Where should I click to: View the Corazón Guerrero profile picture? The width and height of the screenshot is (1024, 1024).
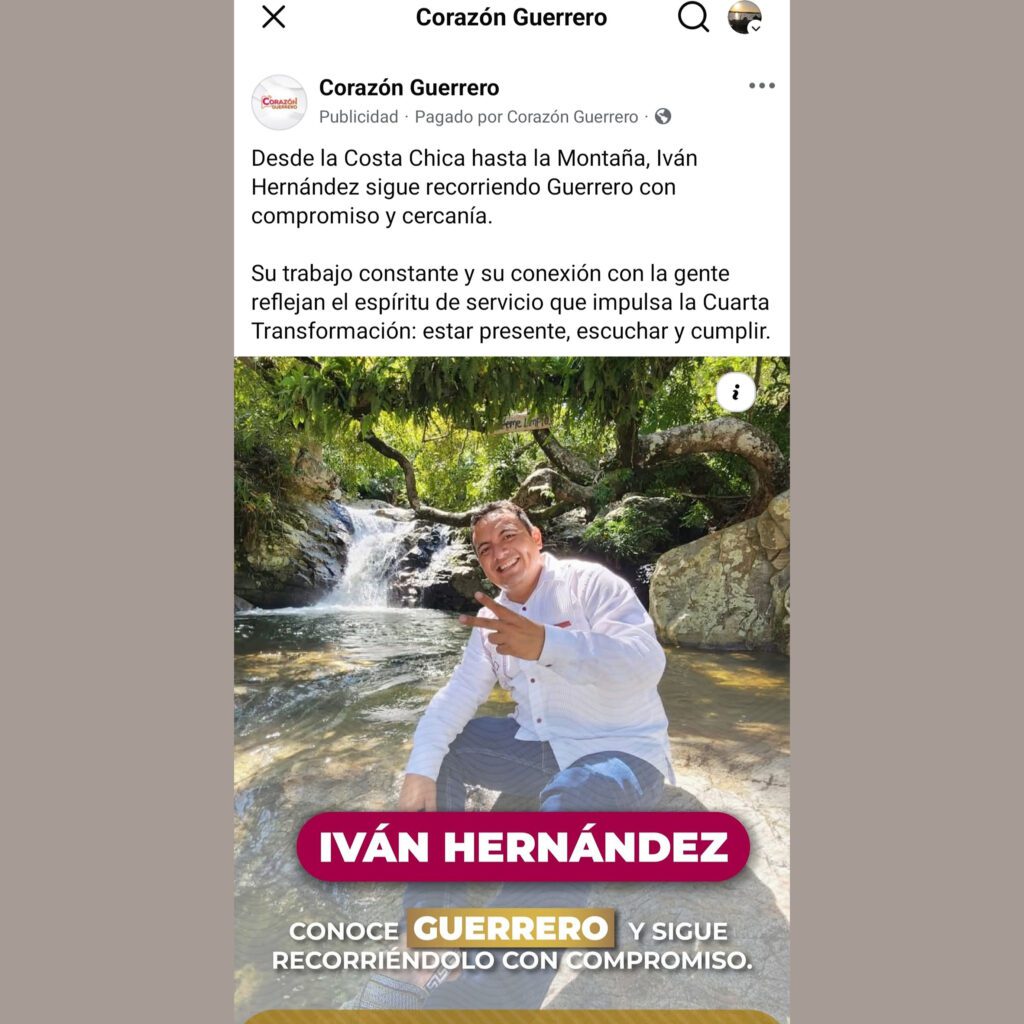pyautogui.click(x=279, y=102)
